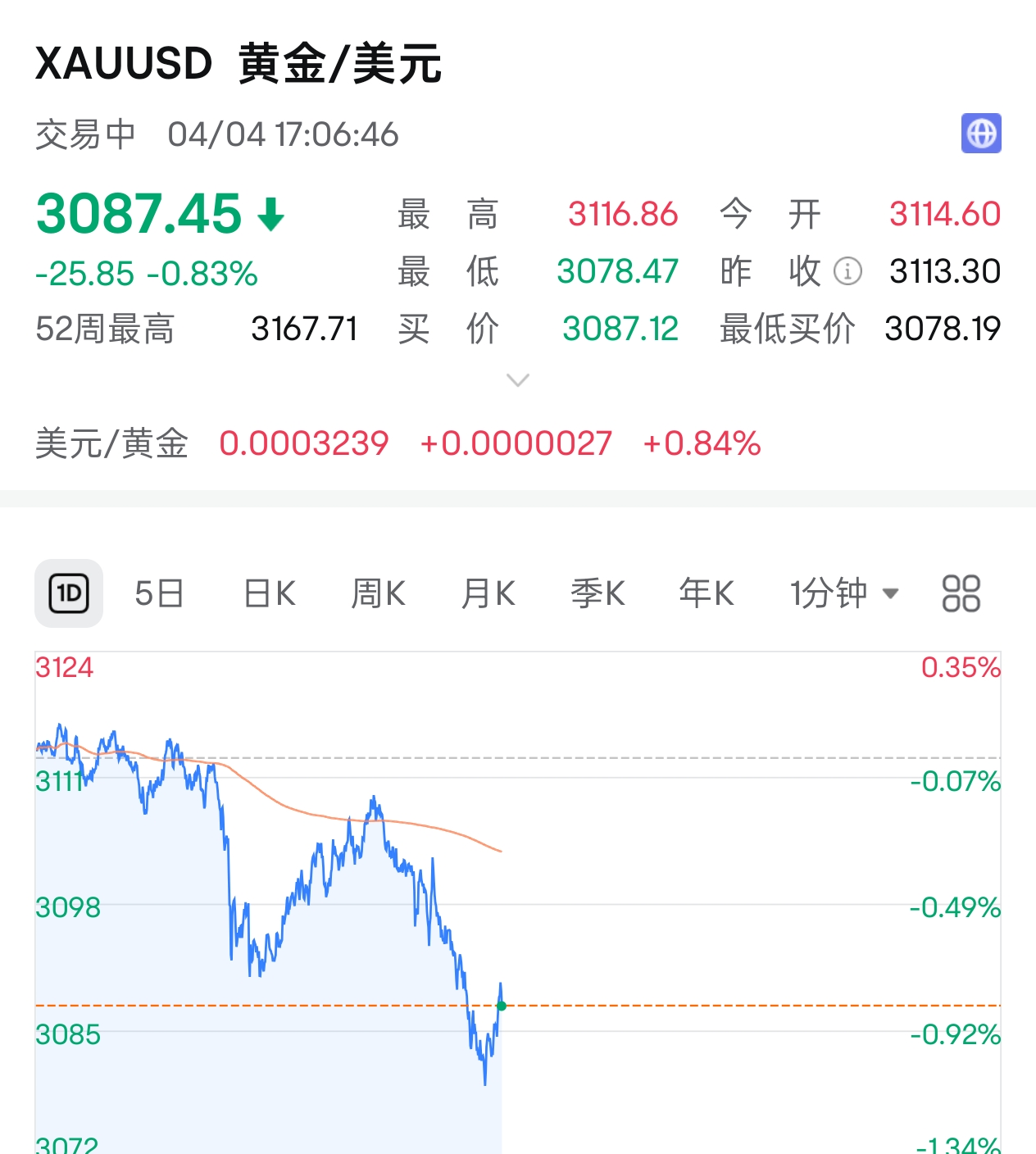
Task: Open the 美元/黄金 inverse quote row
Action: point(398,443)
